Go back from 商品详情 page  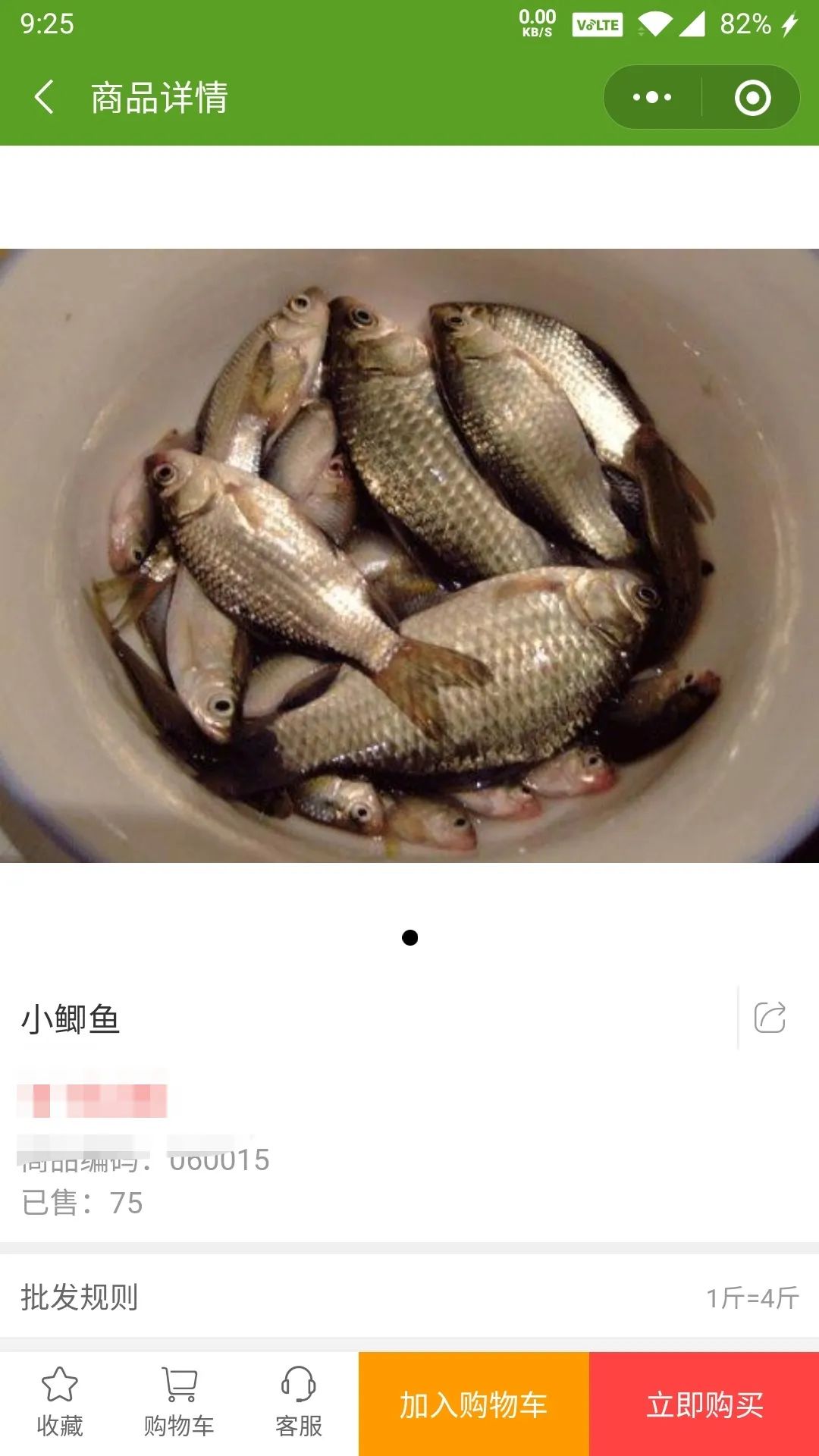pos(45,98)
